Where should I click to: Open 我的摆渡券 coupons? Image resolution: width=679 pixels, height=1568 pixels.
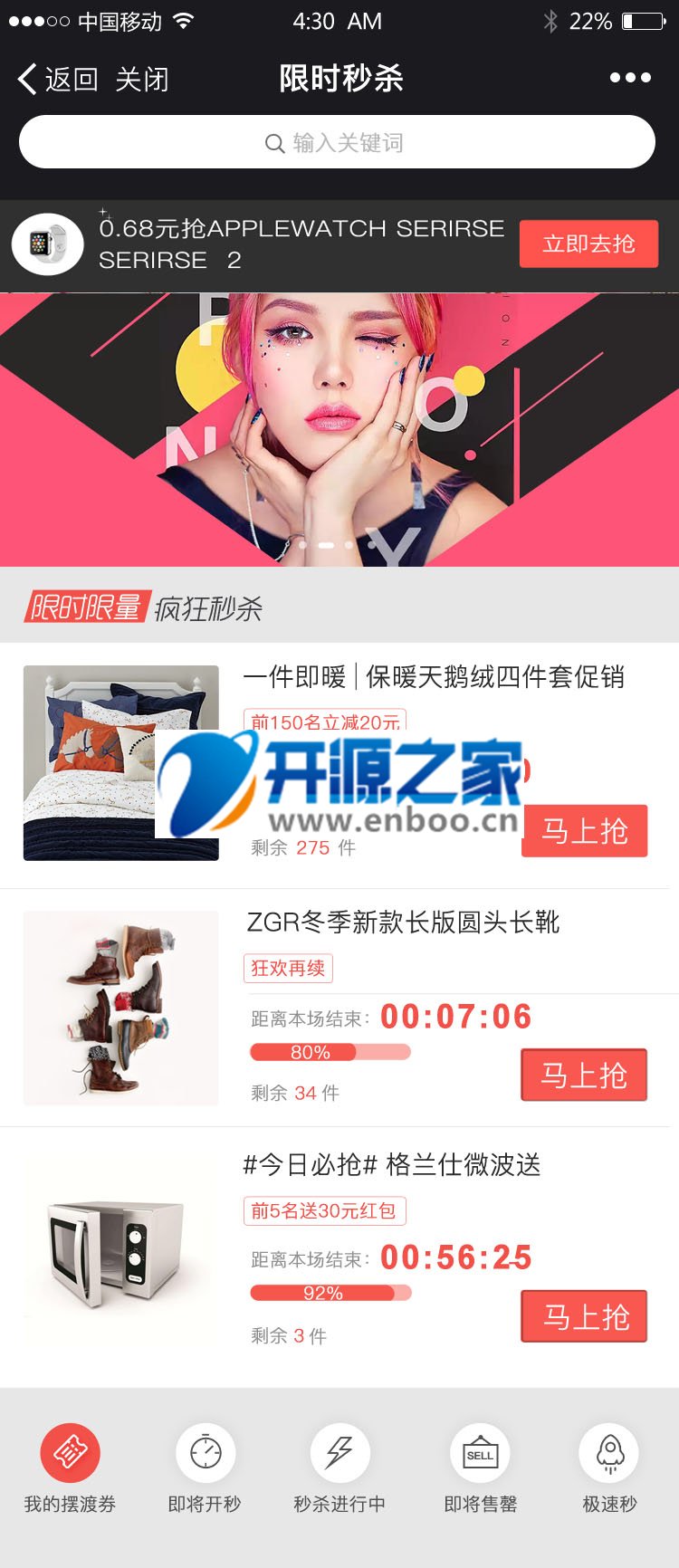(x=70, y=1468)
